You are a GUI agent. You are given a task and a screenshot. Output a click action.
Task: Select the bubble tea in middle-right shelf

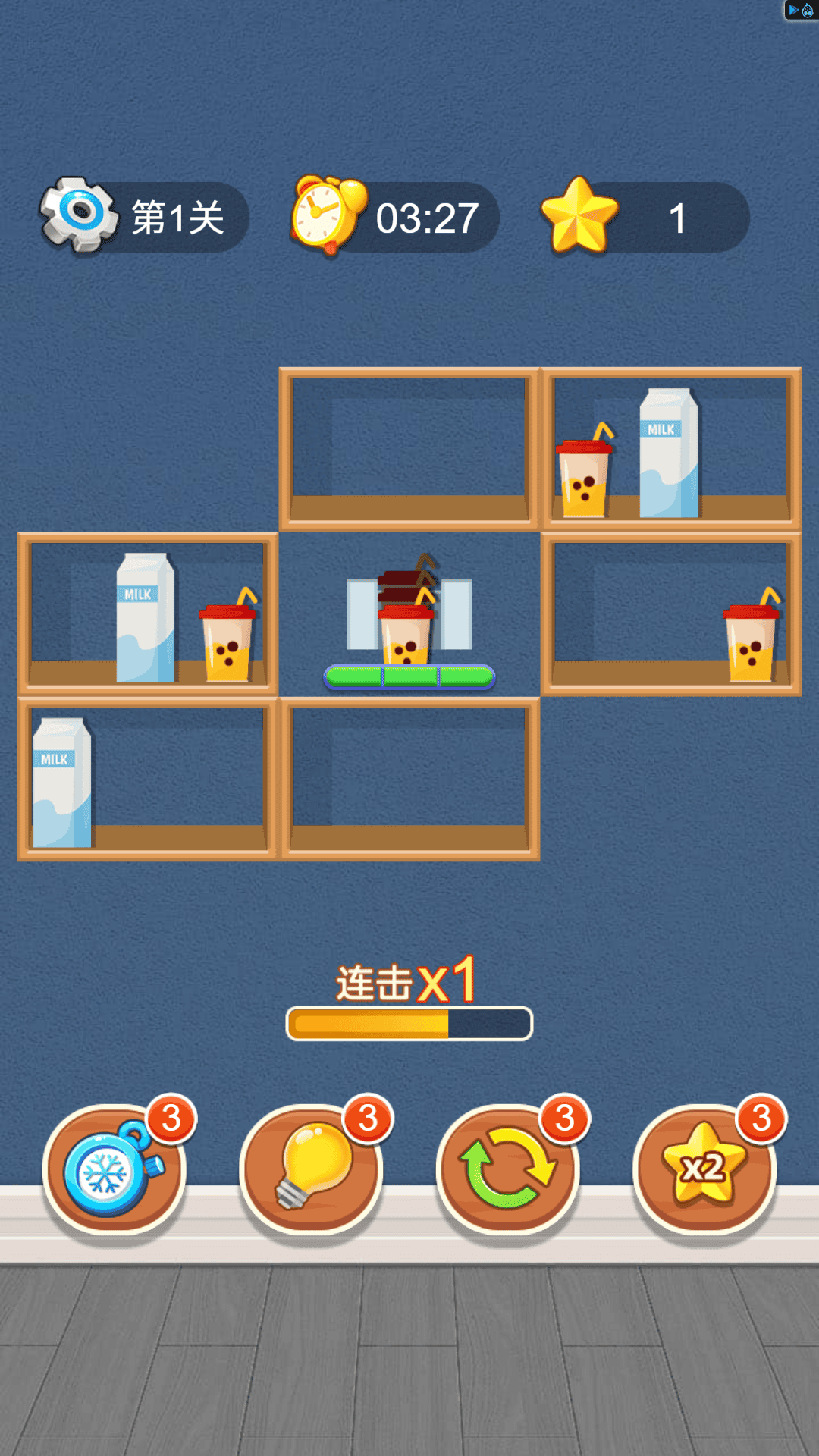tap(750, 639)
